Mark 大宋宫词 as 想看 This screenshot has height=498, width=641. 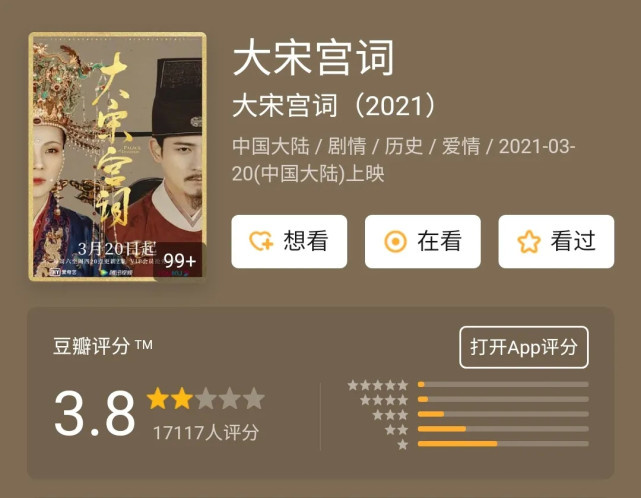click(289, 241)
